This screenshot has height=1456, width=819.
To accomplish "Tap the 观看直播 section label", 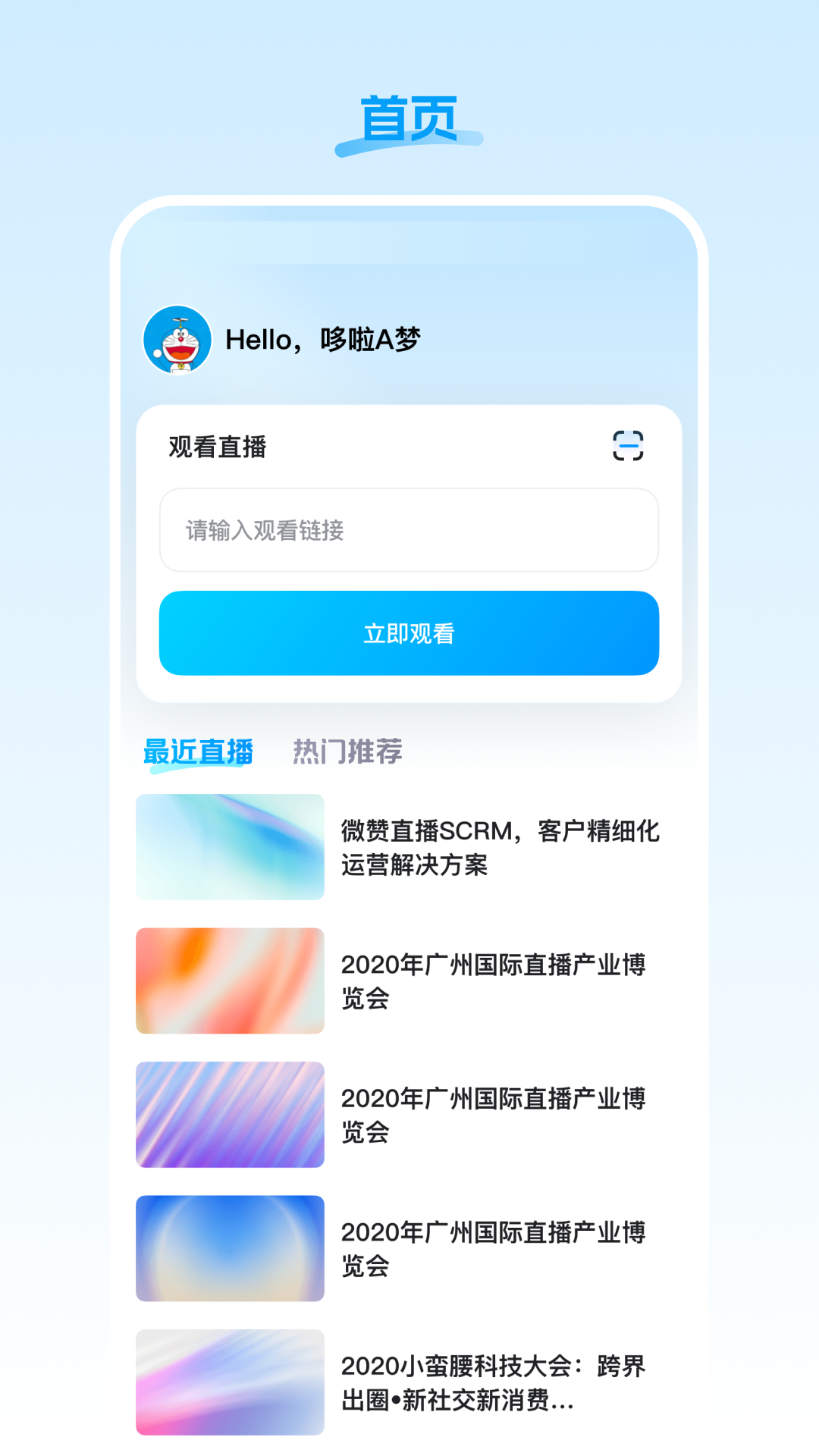I will [218, 447].
